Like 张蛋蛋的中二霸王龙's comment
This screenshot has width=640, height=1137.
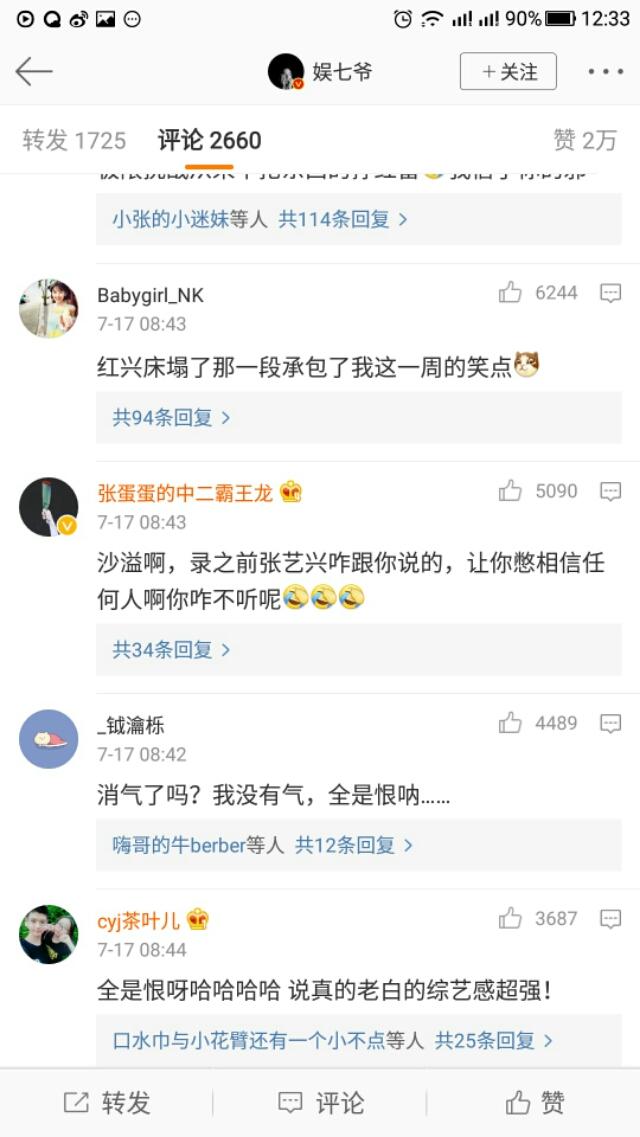tap(511, 491)
